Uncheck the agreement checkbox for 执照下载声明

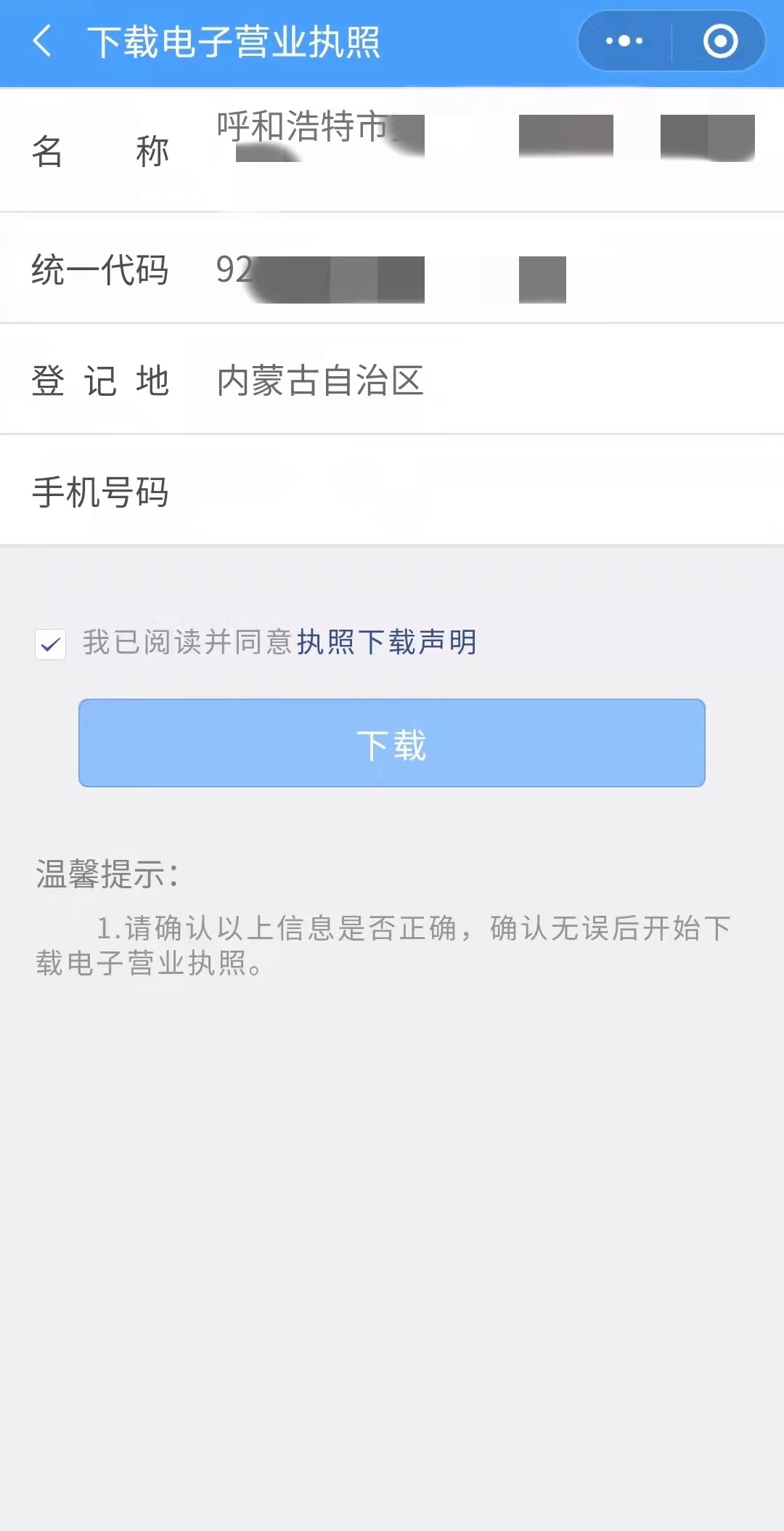coord(50,644)
